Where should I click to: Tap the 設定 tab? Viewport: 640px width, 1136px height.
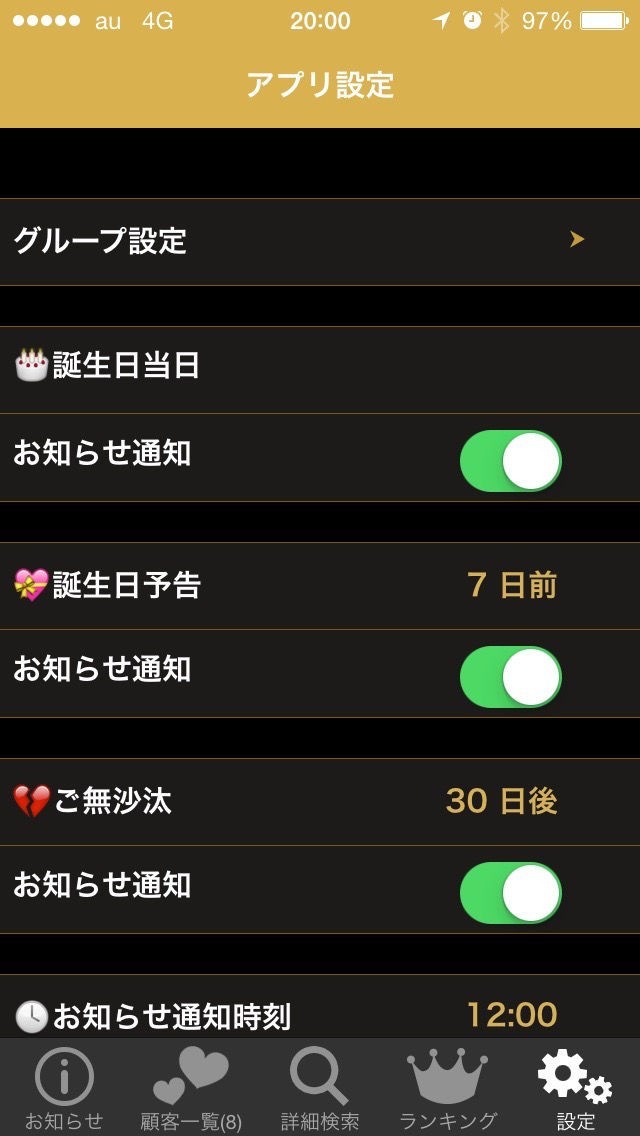coord(575,1088)
